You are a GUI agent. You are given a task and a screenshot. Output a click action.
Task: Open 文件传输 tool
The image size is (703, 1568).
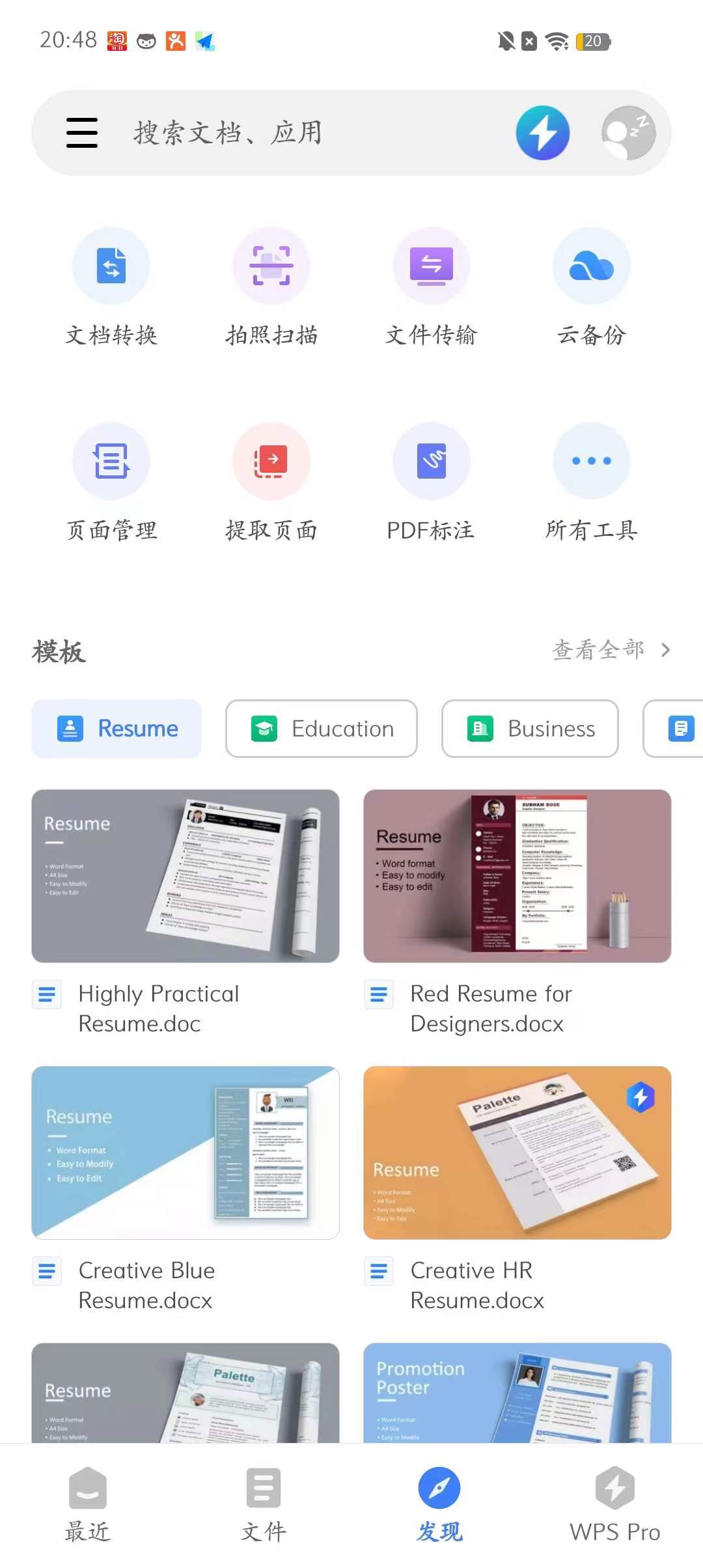pos(431,287)
